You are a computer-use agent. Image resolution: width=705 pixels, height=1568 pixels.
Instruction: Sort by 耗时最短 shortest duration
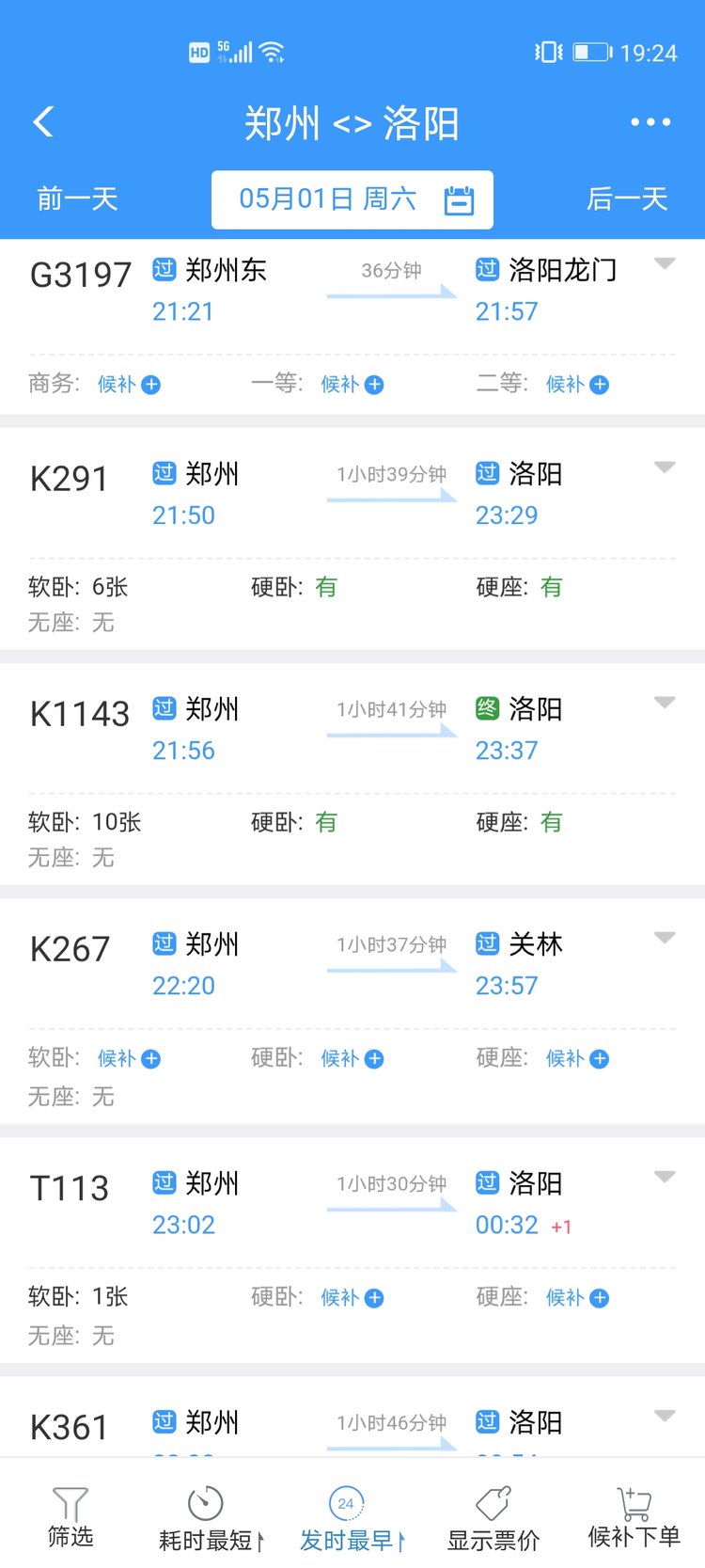click(209, 1518)
